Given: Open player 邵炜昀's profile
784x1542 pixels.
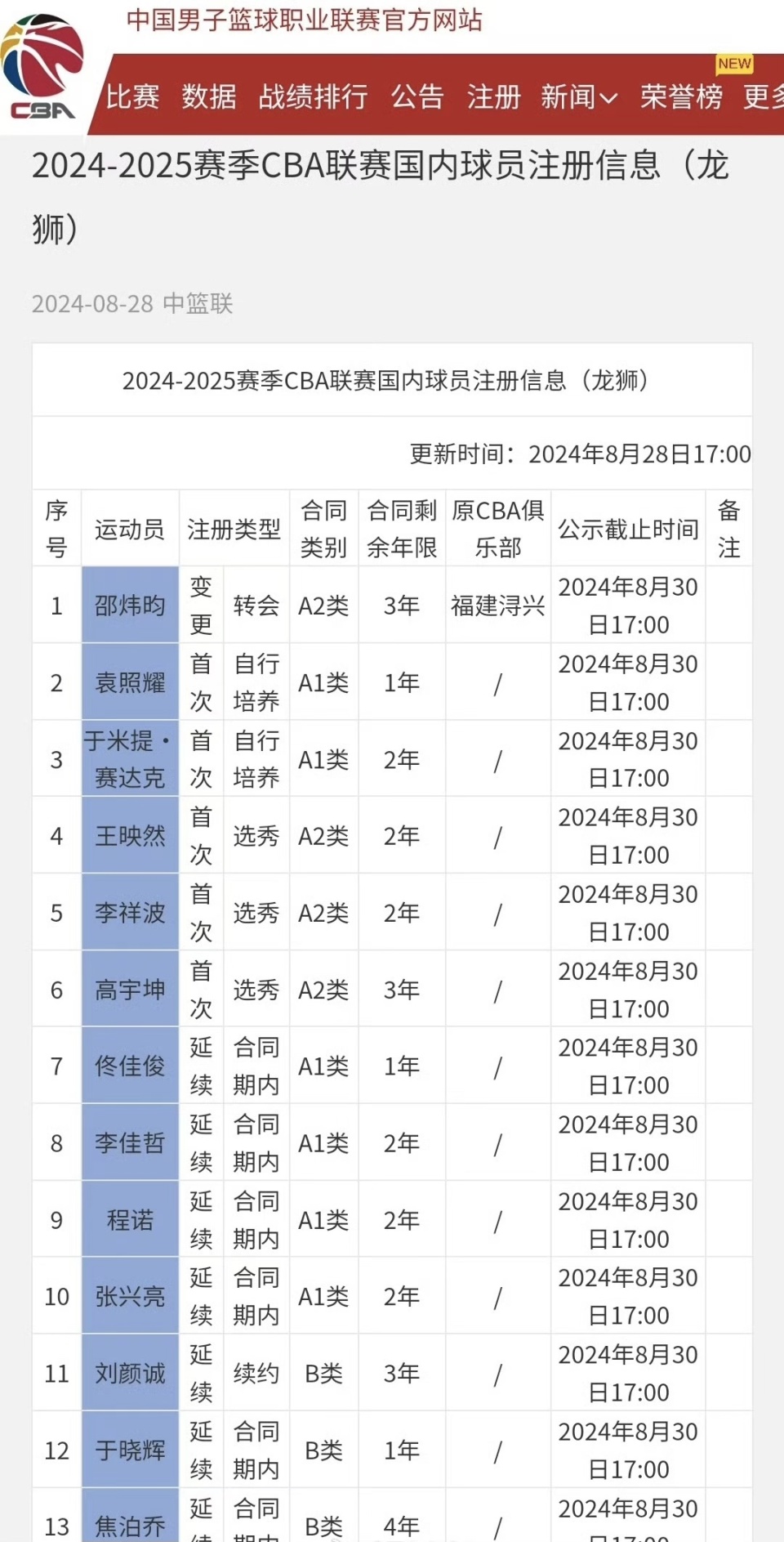Looking at the screenshot, I should pyautogui.click(x=130, y=606).
